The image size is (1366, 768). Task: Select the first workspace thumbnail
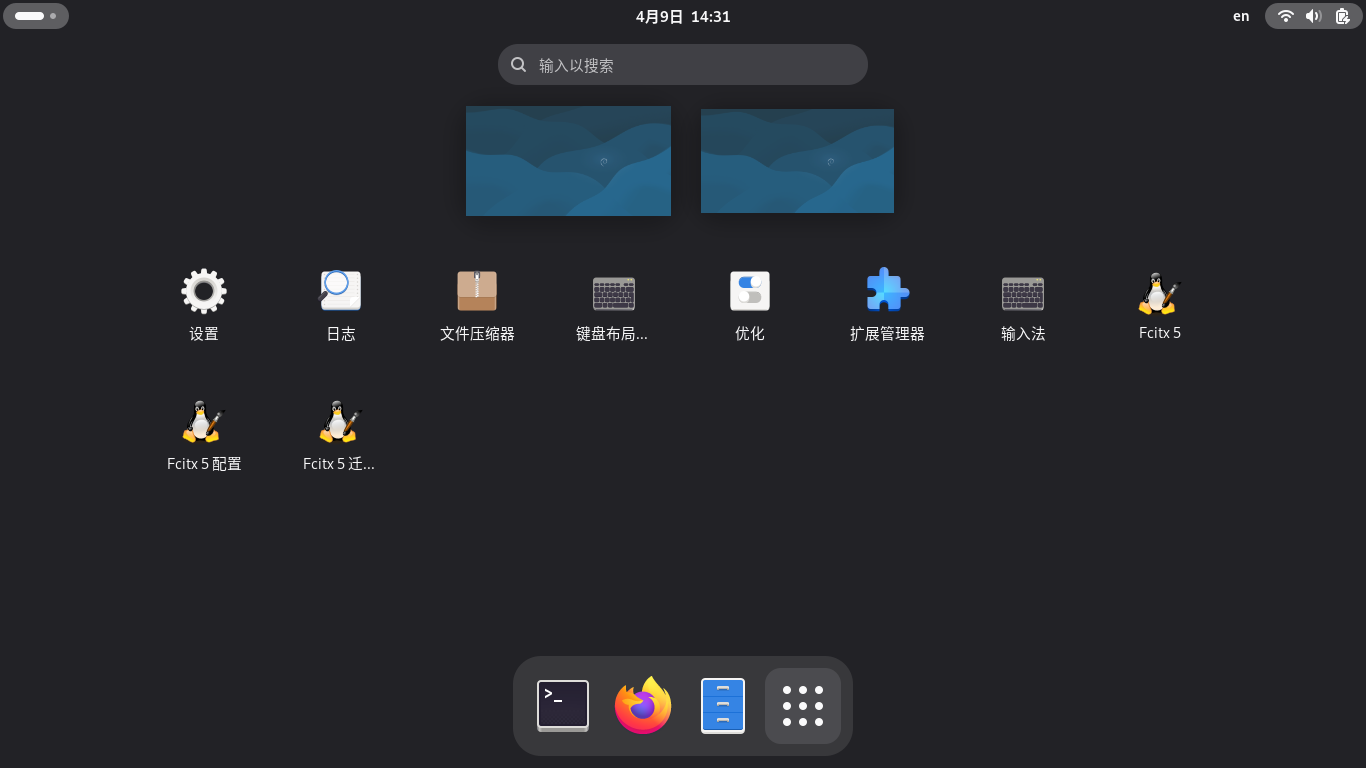(x=568, y=161)
